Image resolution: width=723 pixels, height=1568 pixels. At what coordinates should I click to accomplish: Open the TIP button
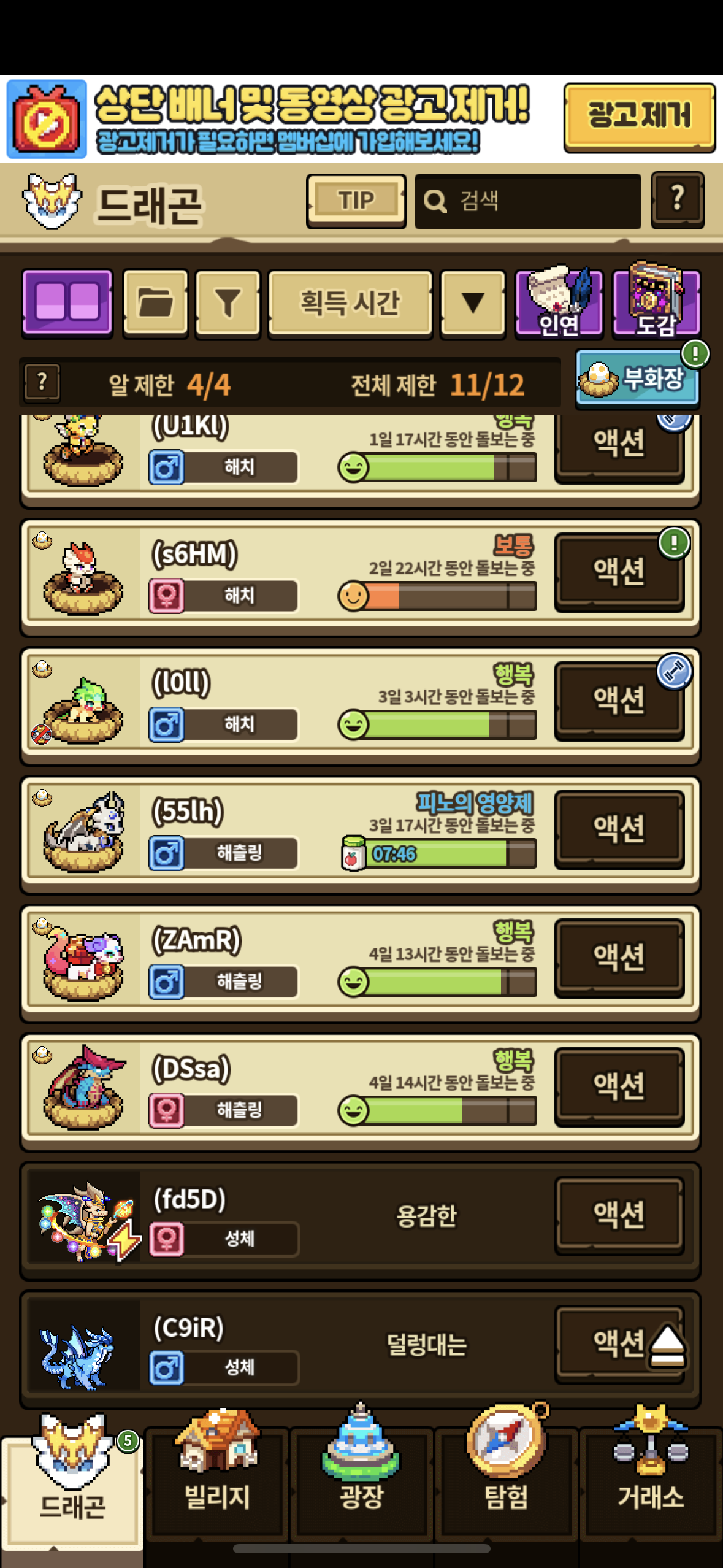[x=356, y=200]
